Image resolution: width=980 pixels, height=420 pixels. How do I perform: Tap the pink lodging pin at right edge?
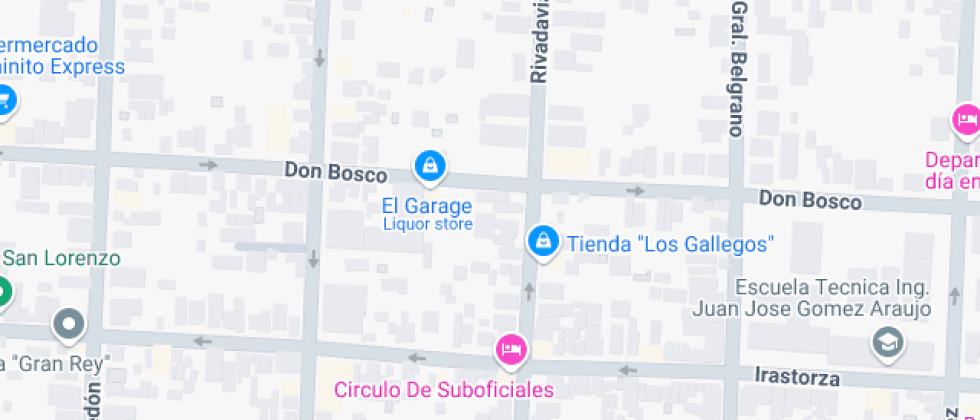[966, 121]
